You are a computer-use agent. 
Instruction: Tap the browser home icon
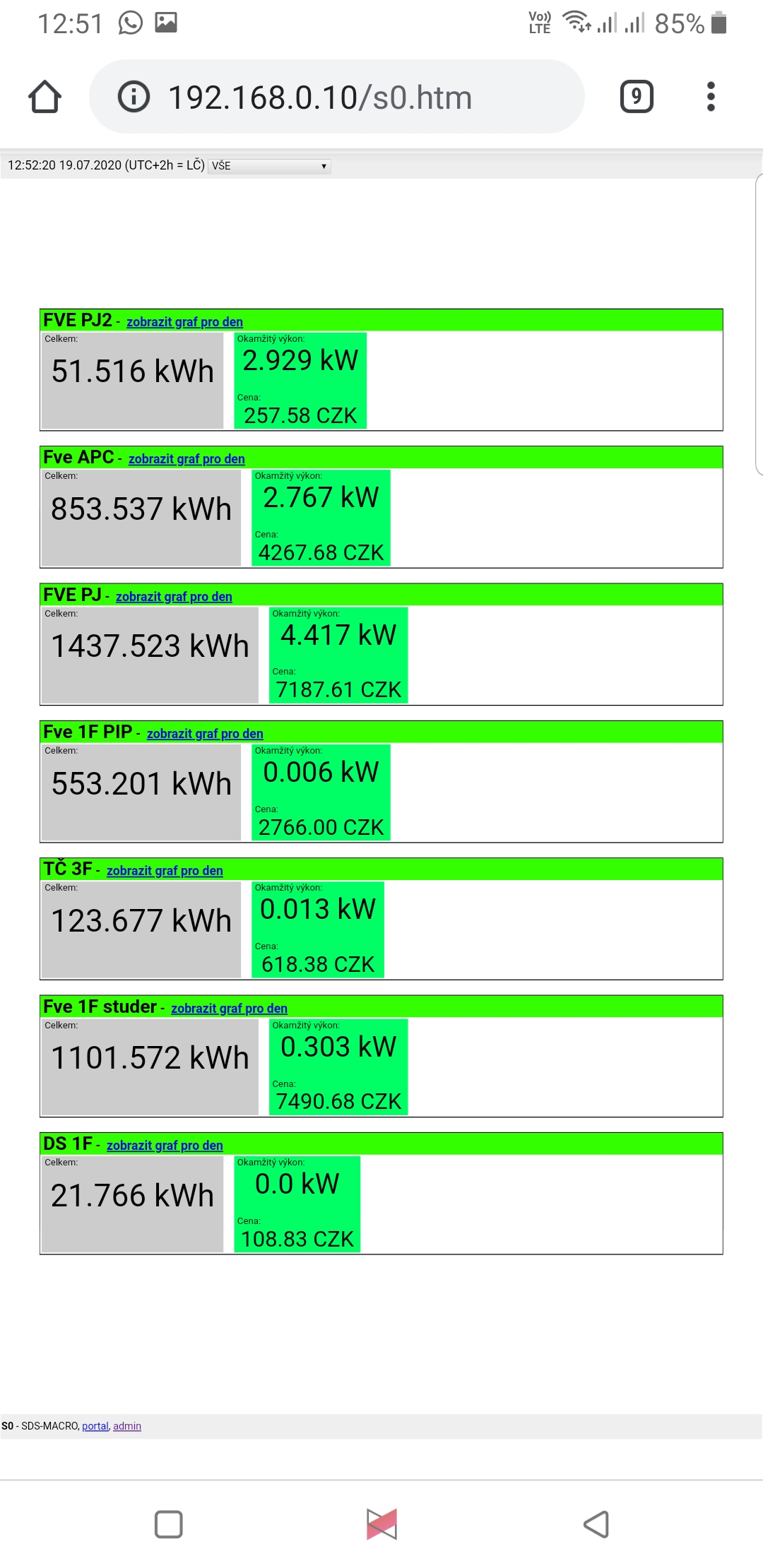(45, 97)
